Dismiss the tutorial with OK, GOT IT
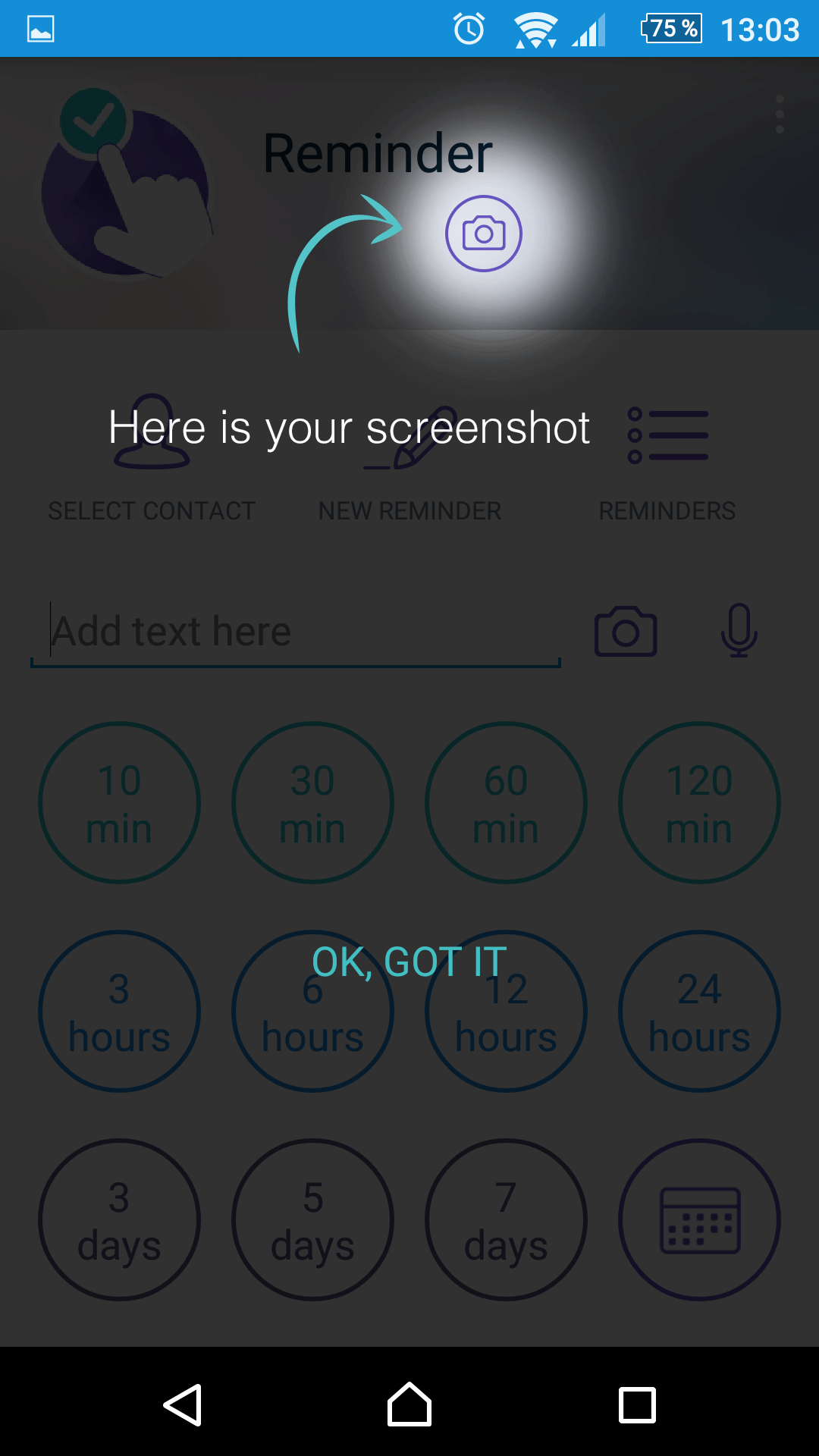This screenshot has height=1456, width=819. pos(409,962)
